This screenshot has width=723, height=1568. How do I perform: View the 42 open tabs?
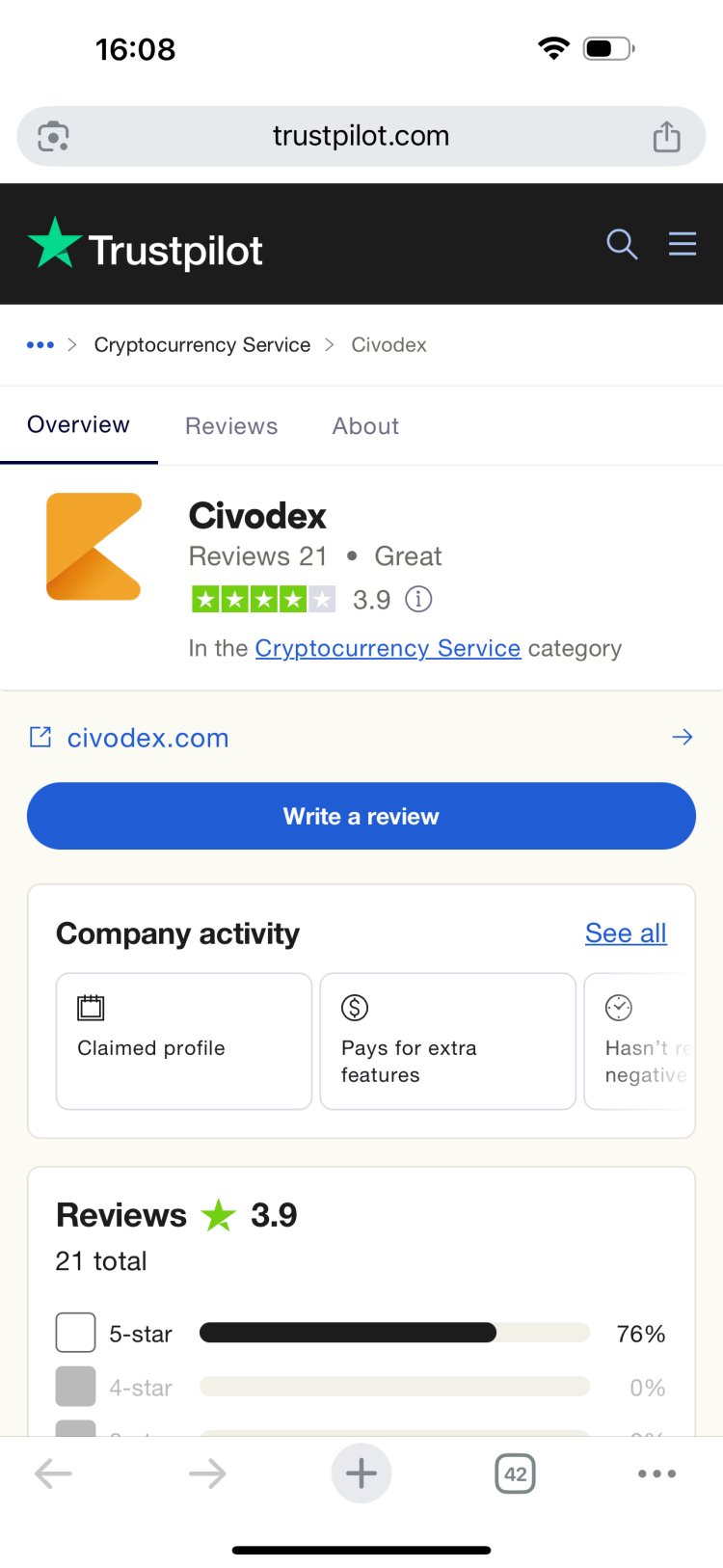tap(516, 1473)
